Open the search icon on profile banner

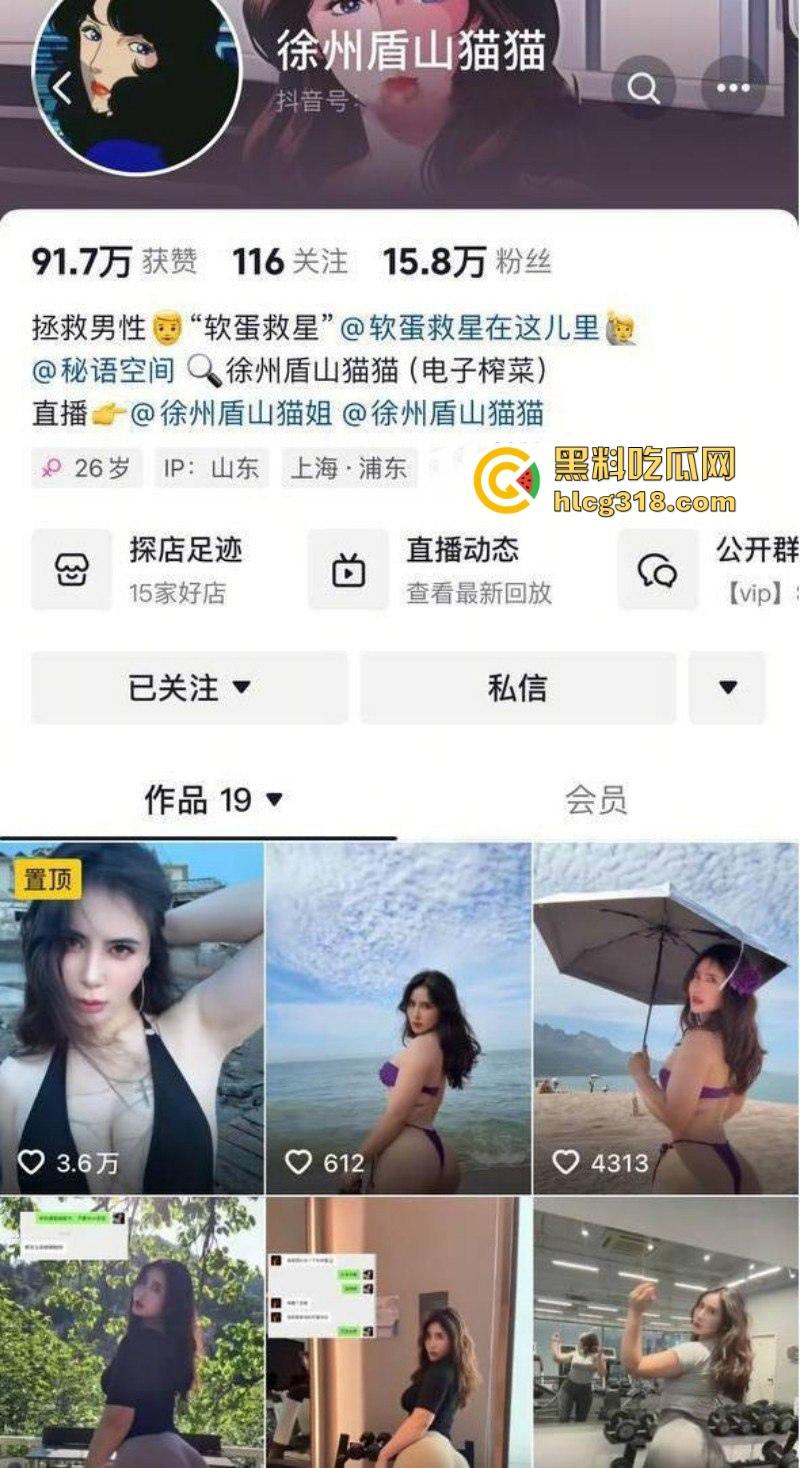[x=642, y=88]
